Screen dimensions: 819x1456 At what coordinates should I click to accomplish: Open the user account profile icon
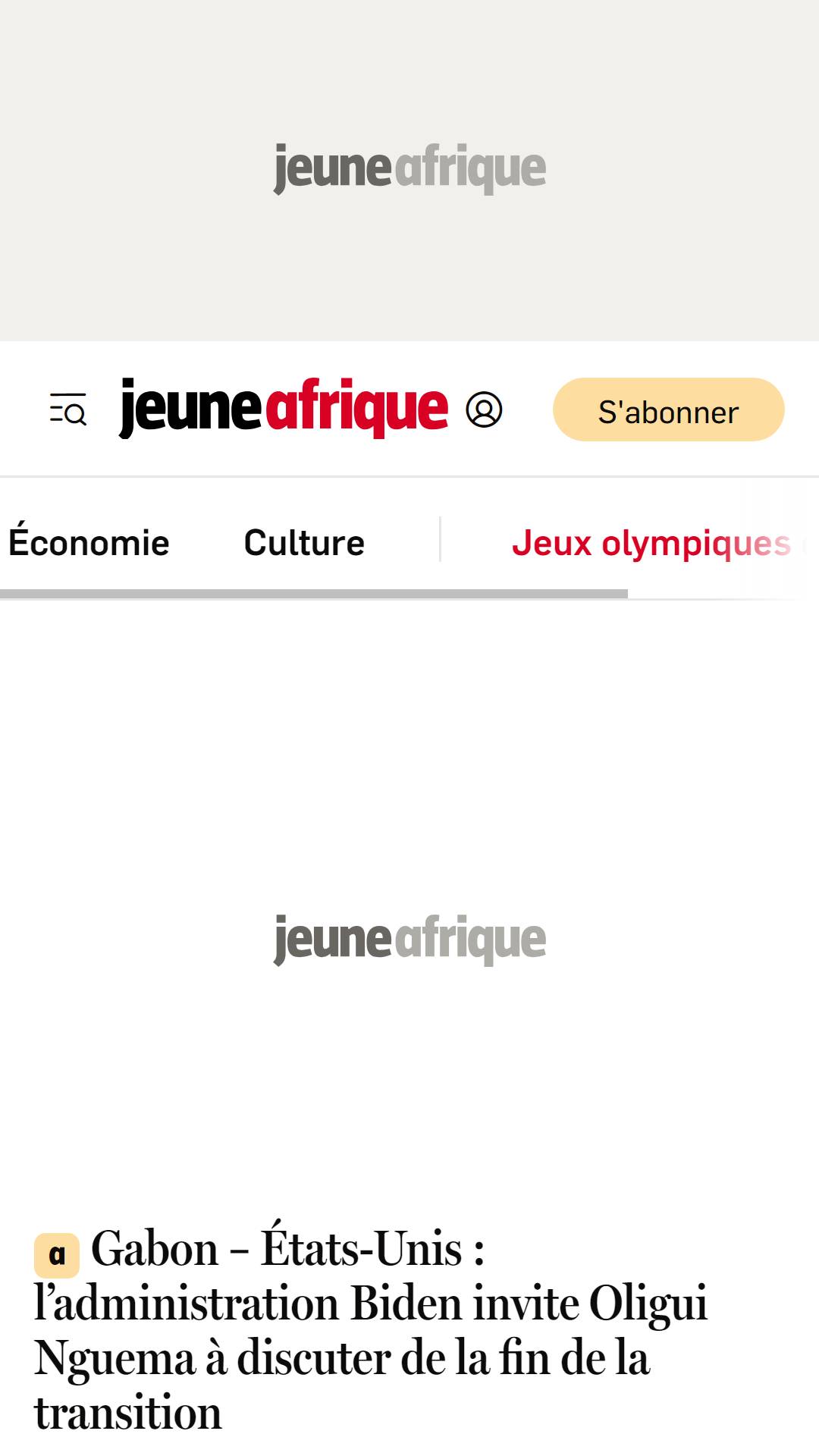pos(484,409)
